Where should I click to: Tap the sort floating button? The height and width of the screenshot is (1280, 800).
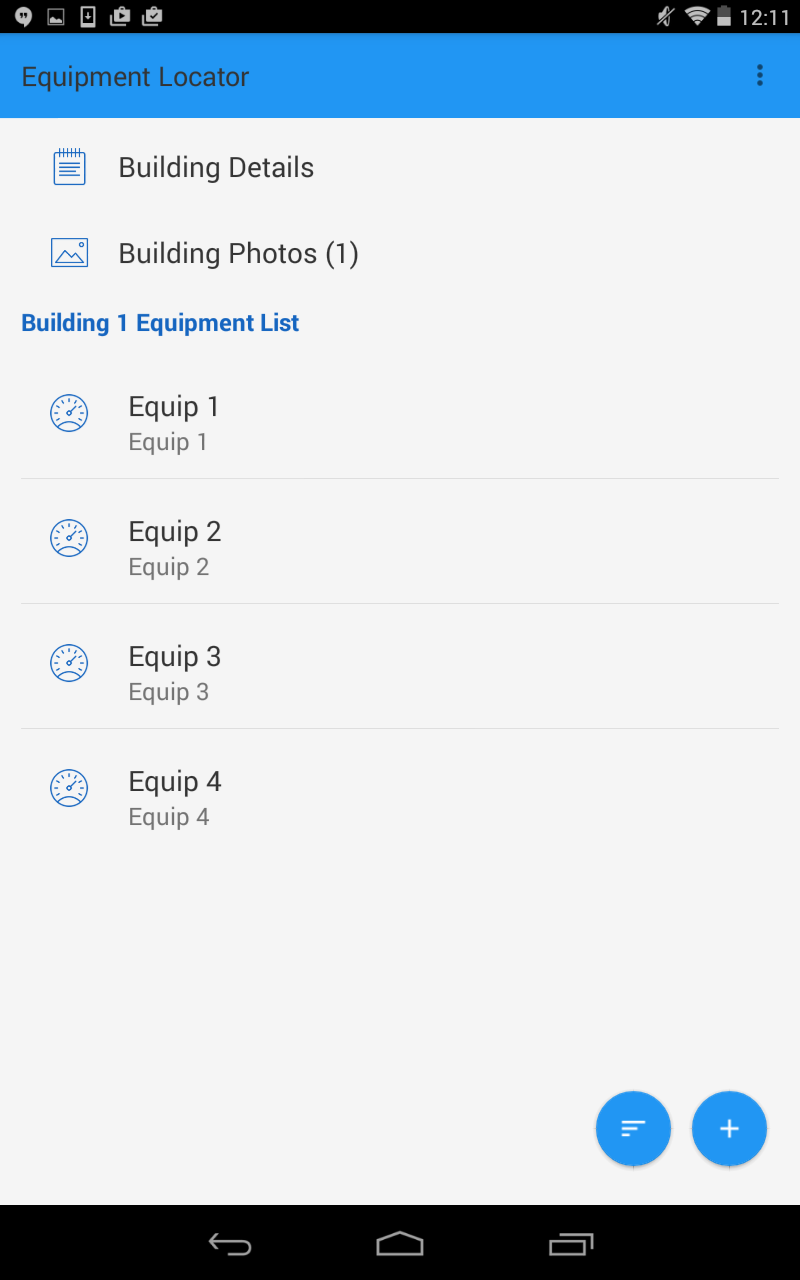[633, 1129]
